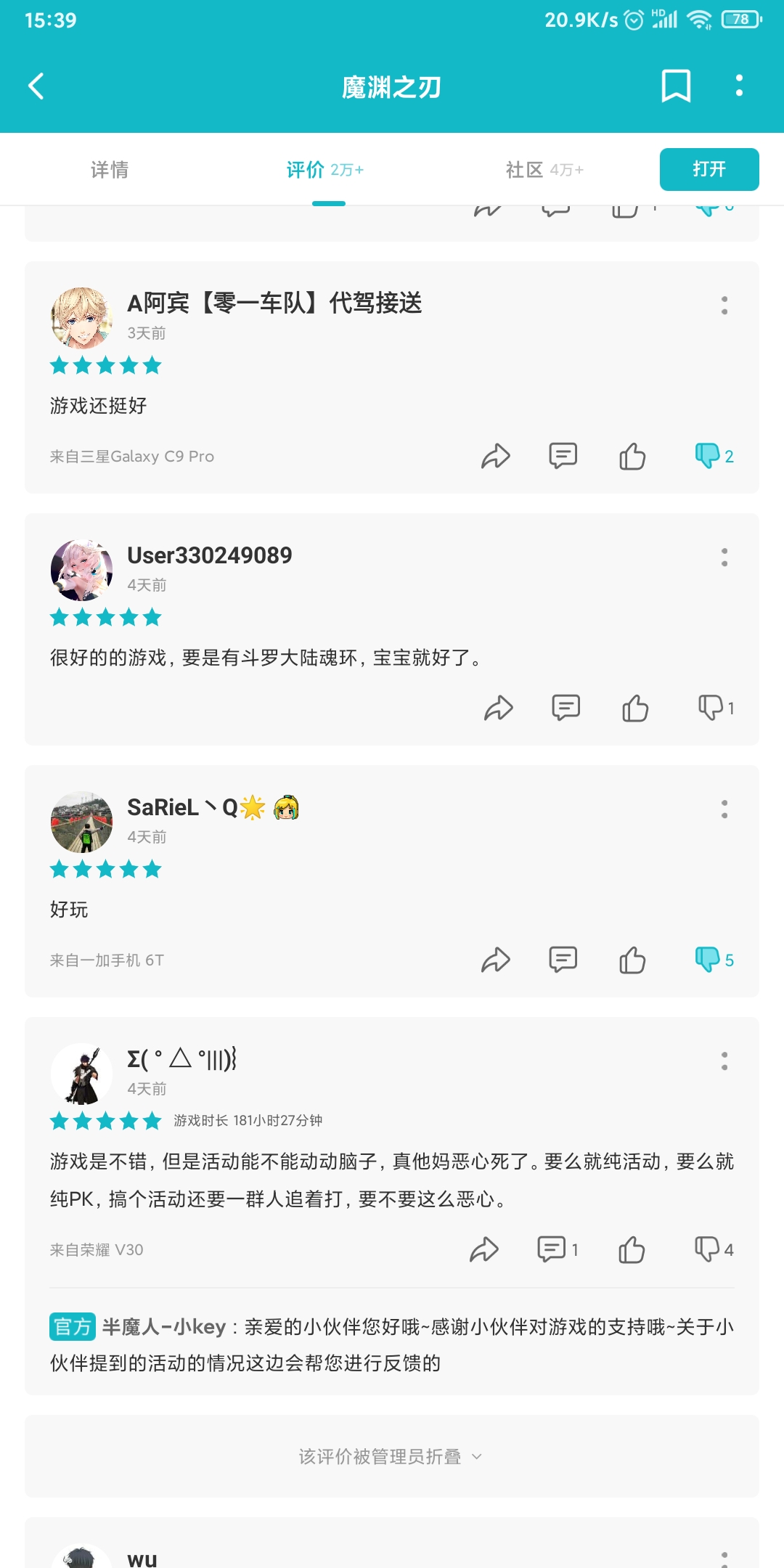Toggle dislike on A阿宾's review
Screen dimensions: 784x1568
[x=705, y=456]
